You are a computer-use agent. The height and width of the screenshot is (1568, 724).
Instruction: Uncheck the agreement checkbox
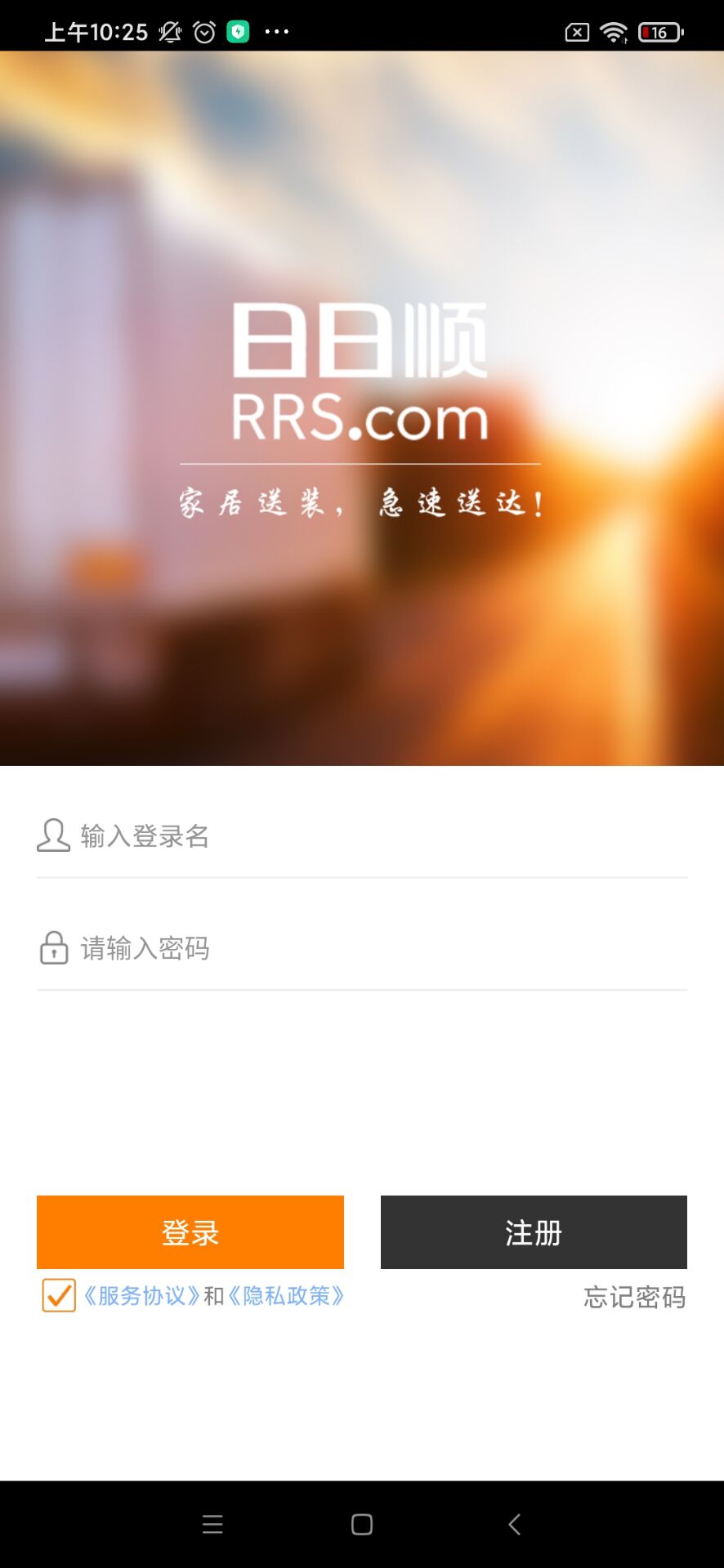(59, 1296)
